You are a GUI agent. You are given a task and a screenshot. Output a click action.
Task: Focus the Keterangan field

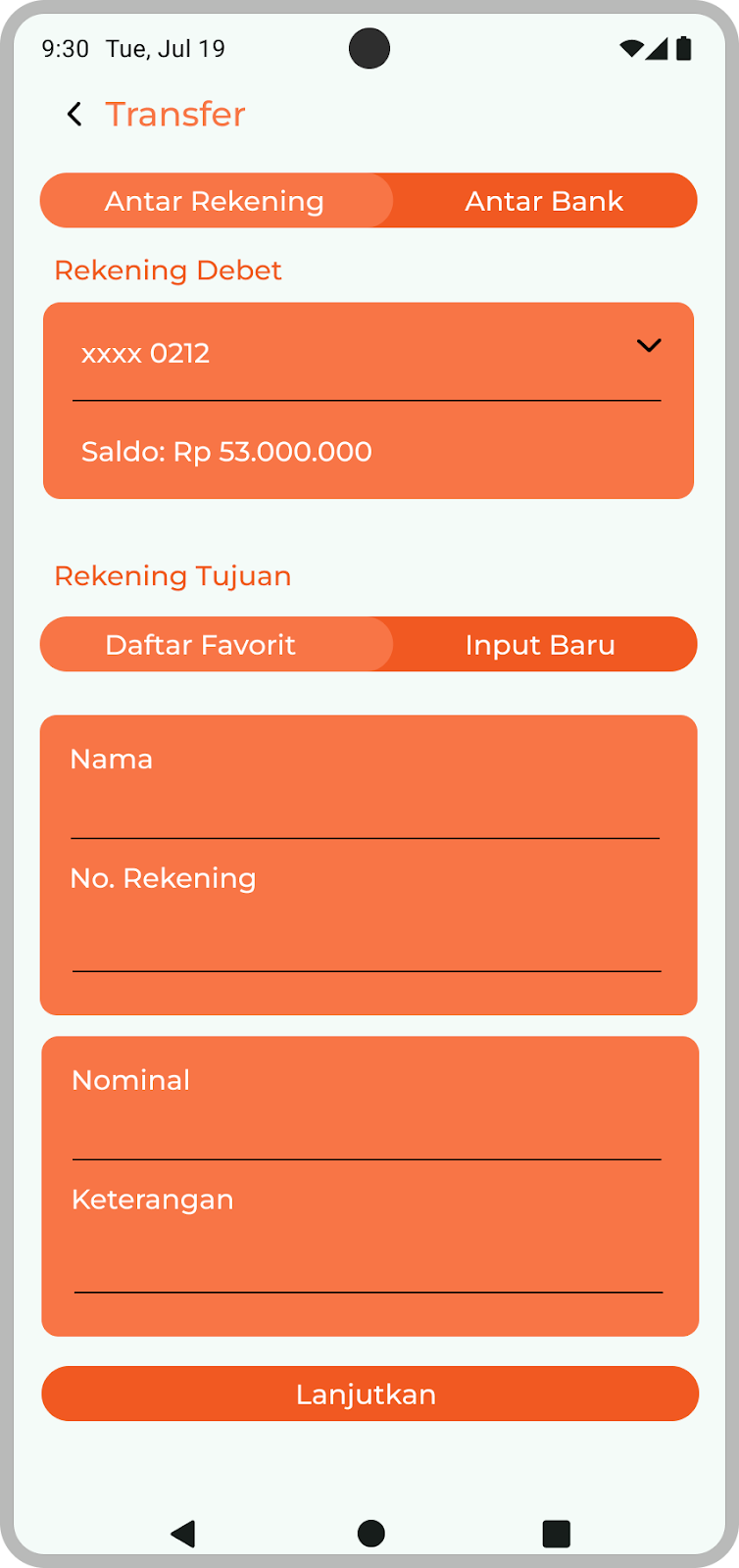point(367,1240)
